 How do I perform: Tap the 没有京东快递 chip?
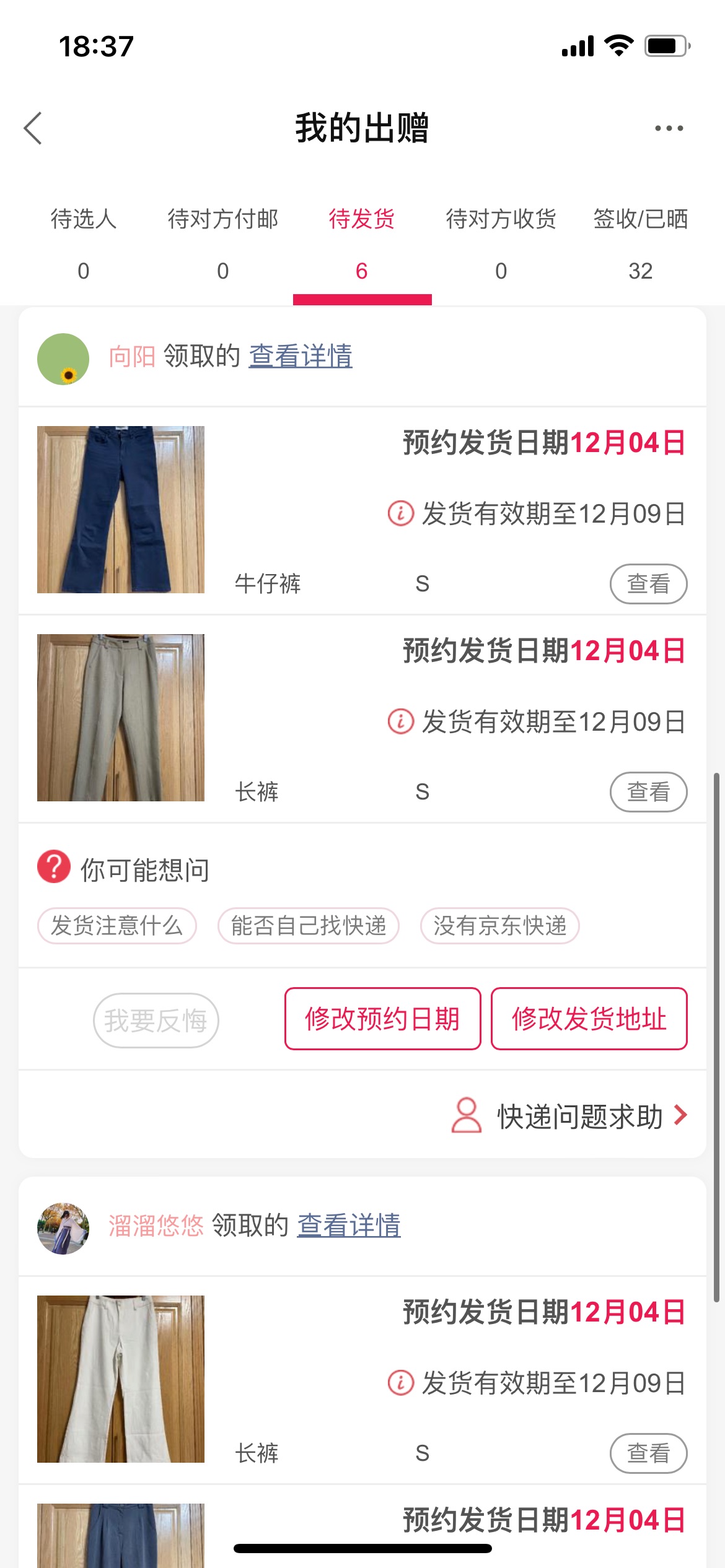500,926
